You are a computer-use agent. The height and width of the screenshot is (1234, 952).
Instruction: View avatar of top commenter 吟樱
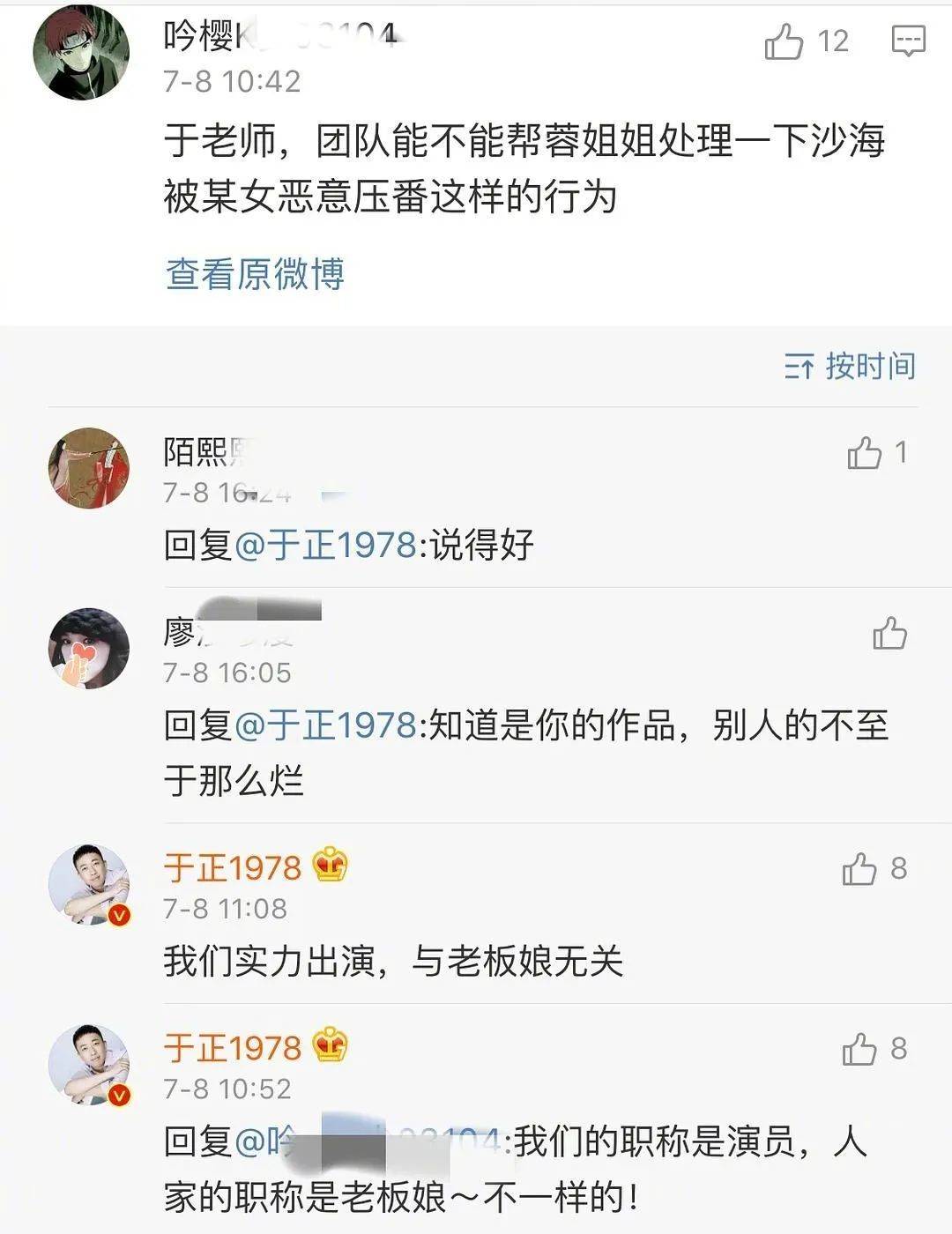click(x=81, y=51)
